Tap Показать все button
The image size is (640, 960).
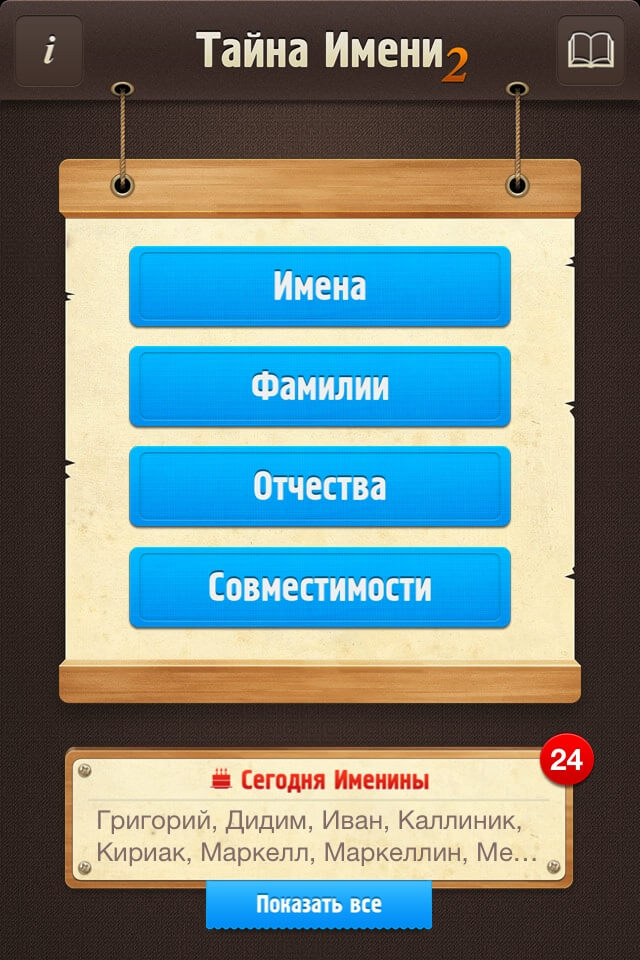click(319, 905)
